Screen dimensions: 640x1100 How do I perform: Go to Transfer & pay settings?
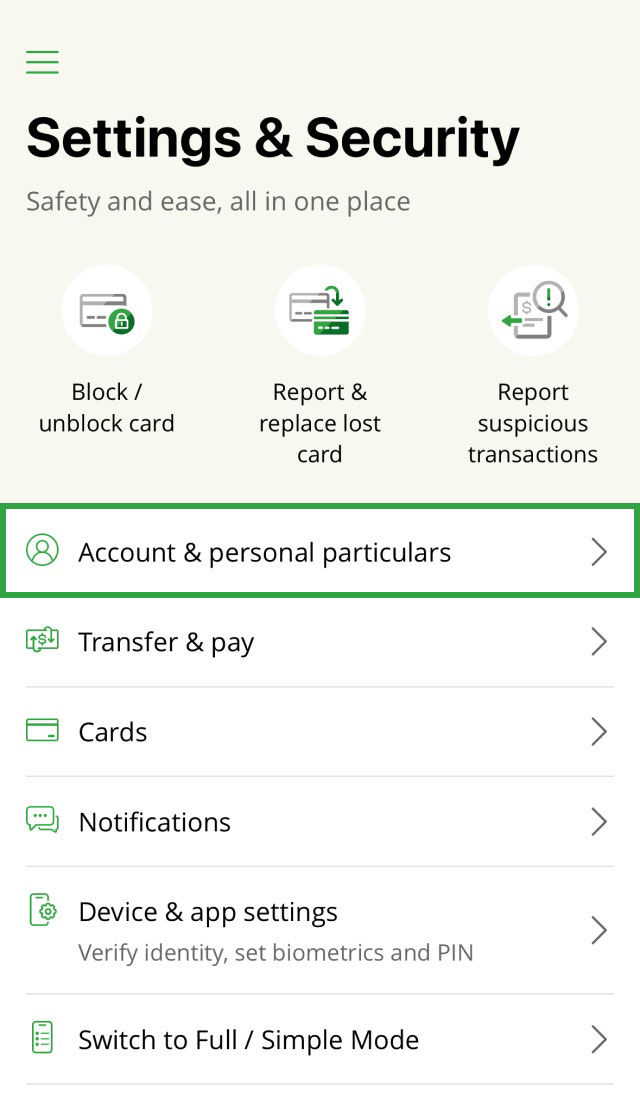pyautogui.click(x=320, y=642)
